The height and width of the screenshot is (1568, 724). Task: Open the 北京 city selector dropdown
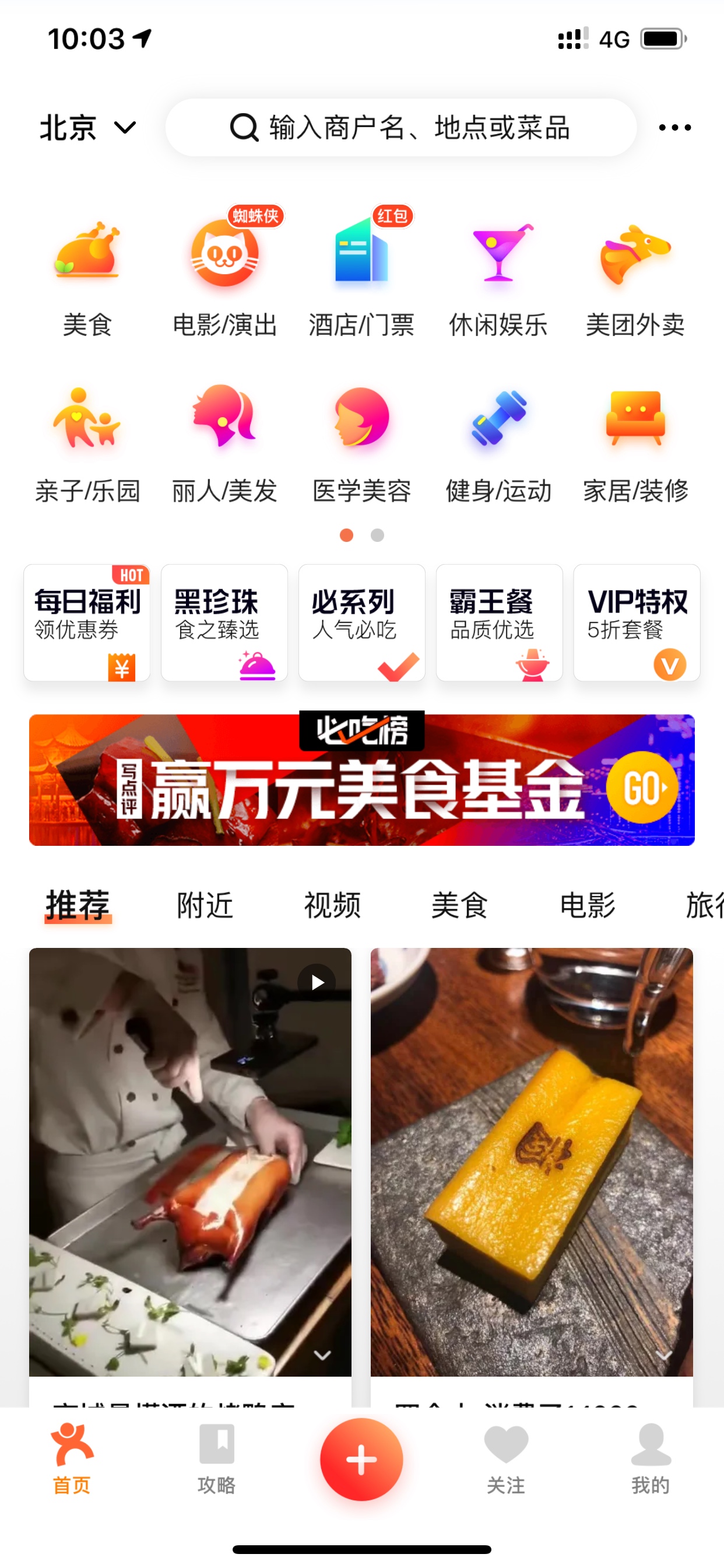click(87, 128)
